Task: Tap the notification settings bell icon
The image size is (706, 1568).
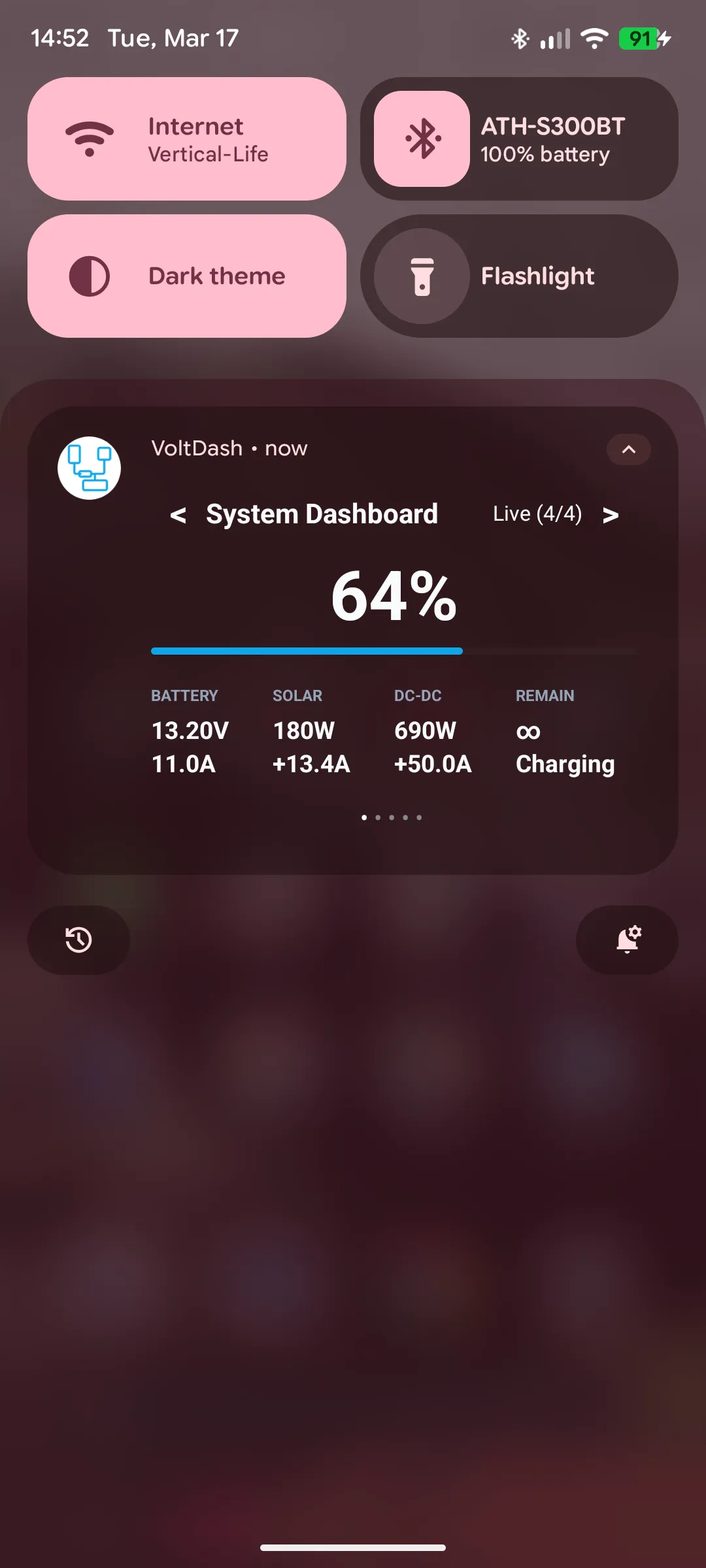Action: (x=627, y=940)
